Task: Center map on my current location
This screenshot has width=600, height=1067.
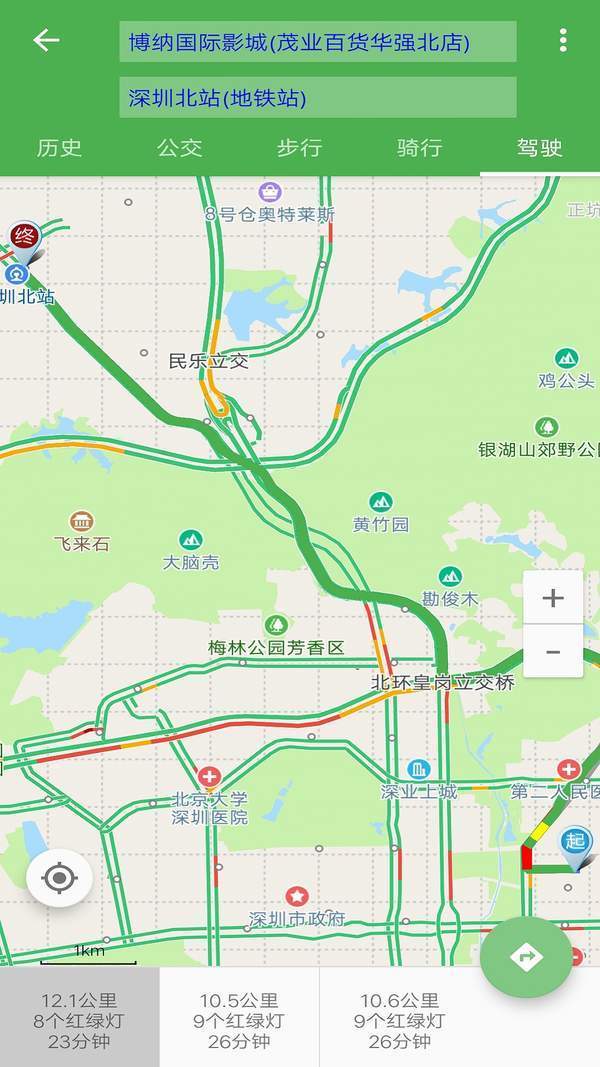Action: click(60, 879)
